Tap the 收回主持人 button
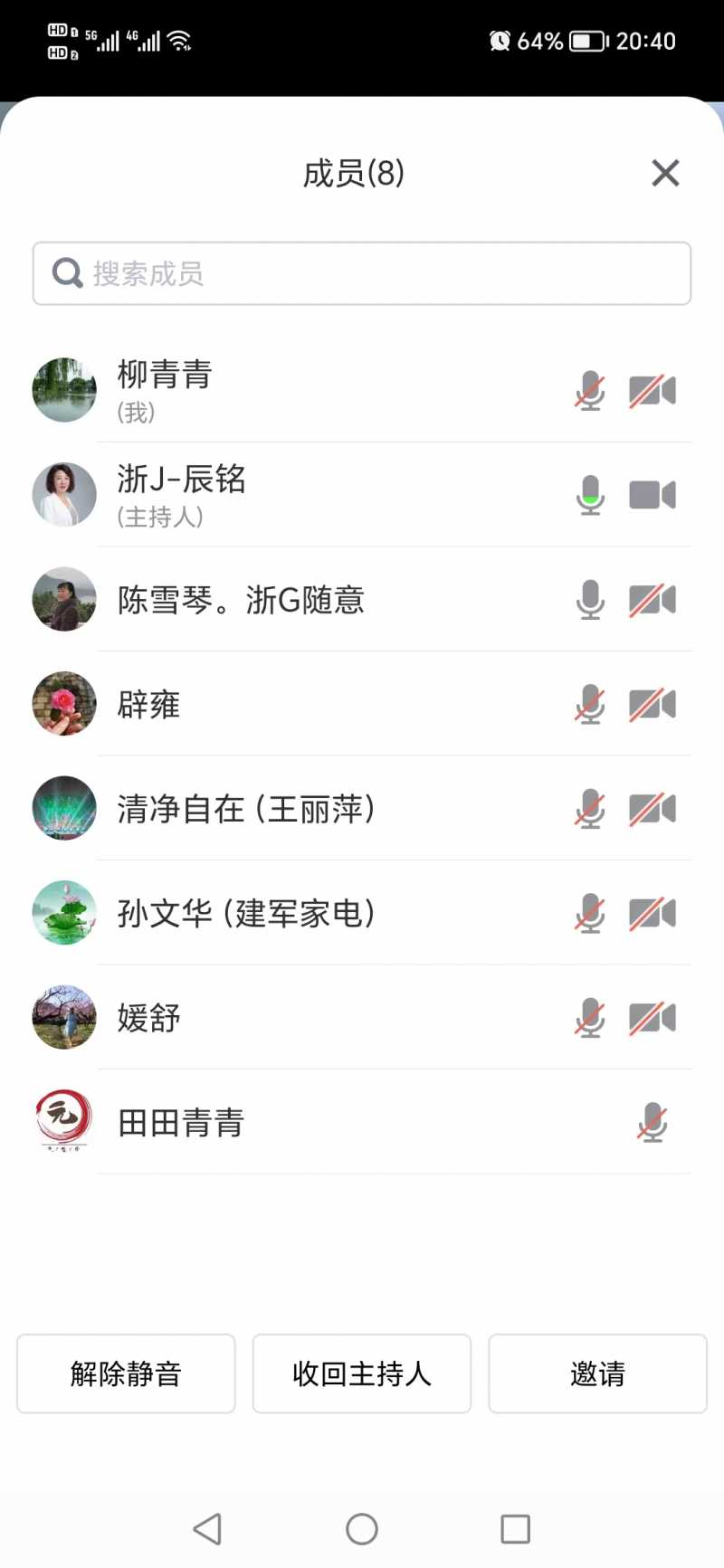Screen dimensions: 724x1568 362,1373
